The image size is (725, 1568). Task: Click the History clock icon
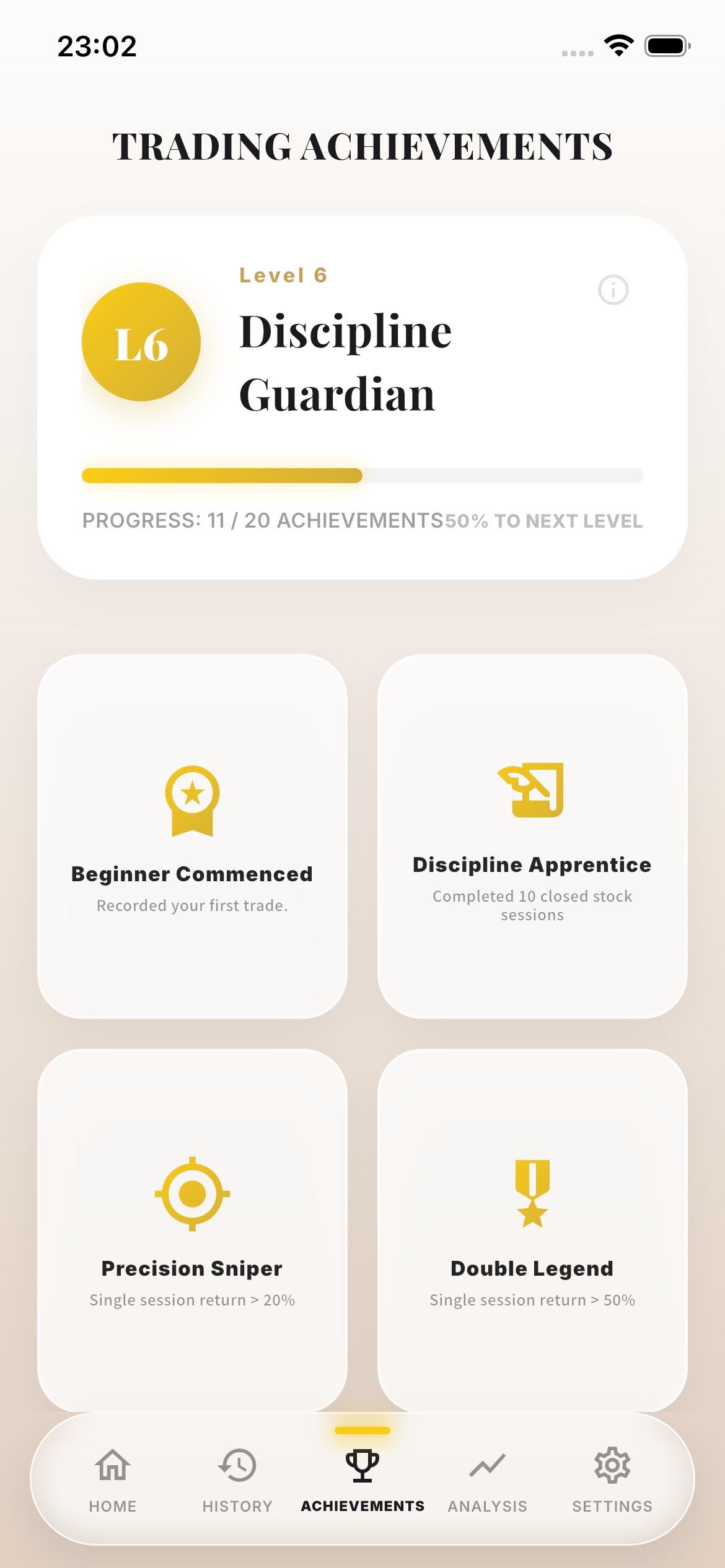[x=238, y=1467]
